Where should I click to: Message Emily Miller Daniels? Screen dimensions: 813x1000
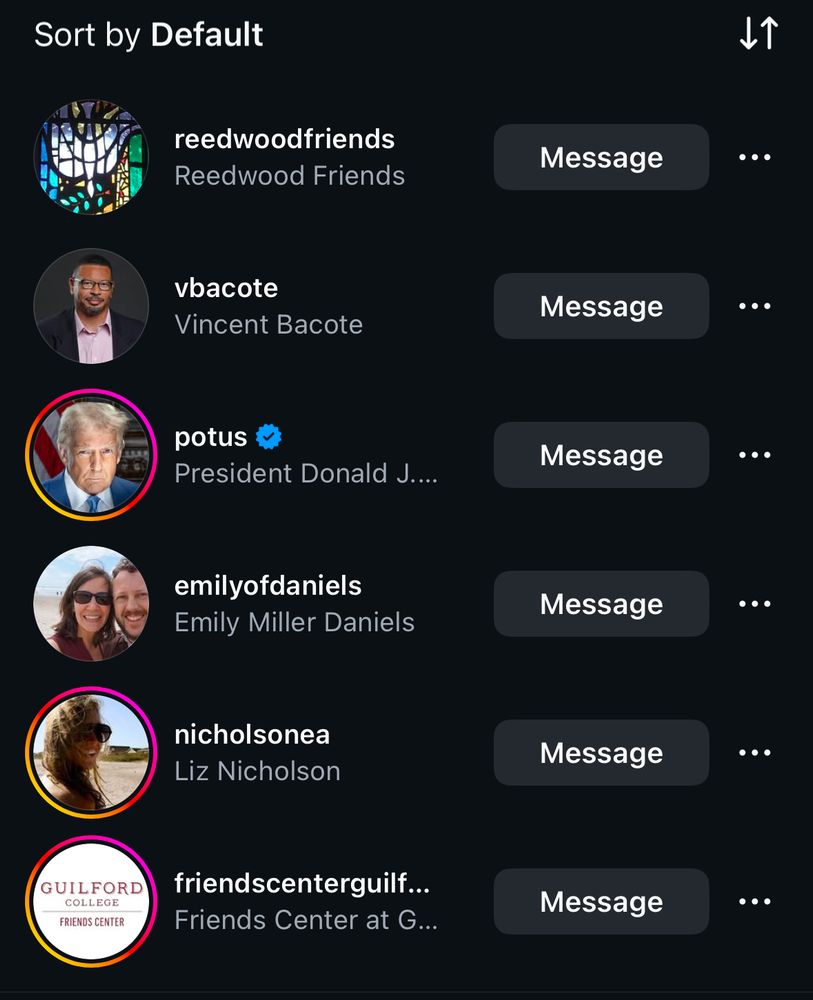tap(600, 603)
